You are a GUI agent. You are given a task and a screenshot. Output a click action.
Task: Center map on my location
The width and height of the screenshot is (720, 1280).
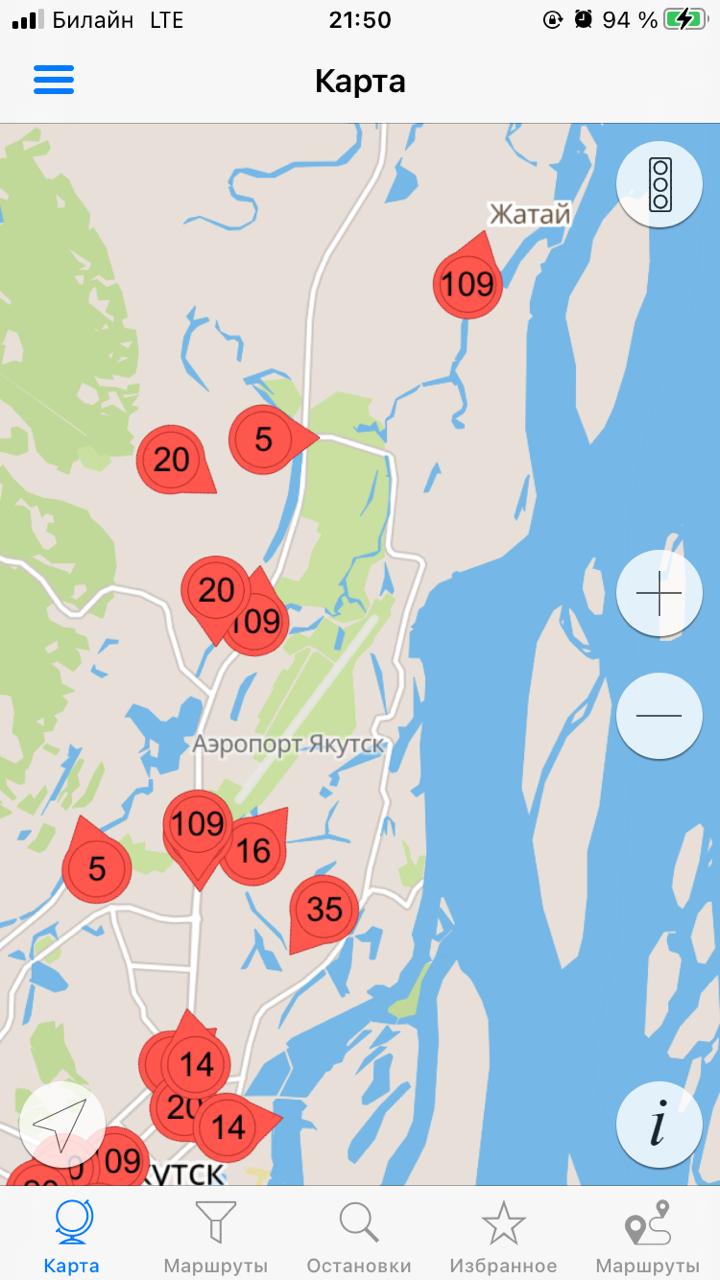coord(62,1125)
